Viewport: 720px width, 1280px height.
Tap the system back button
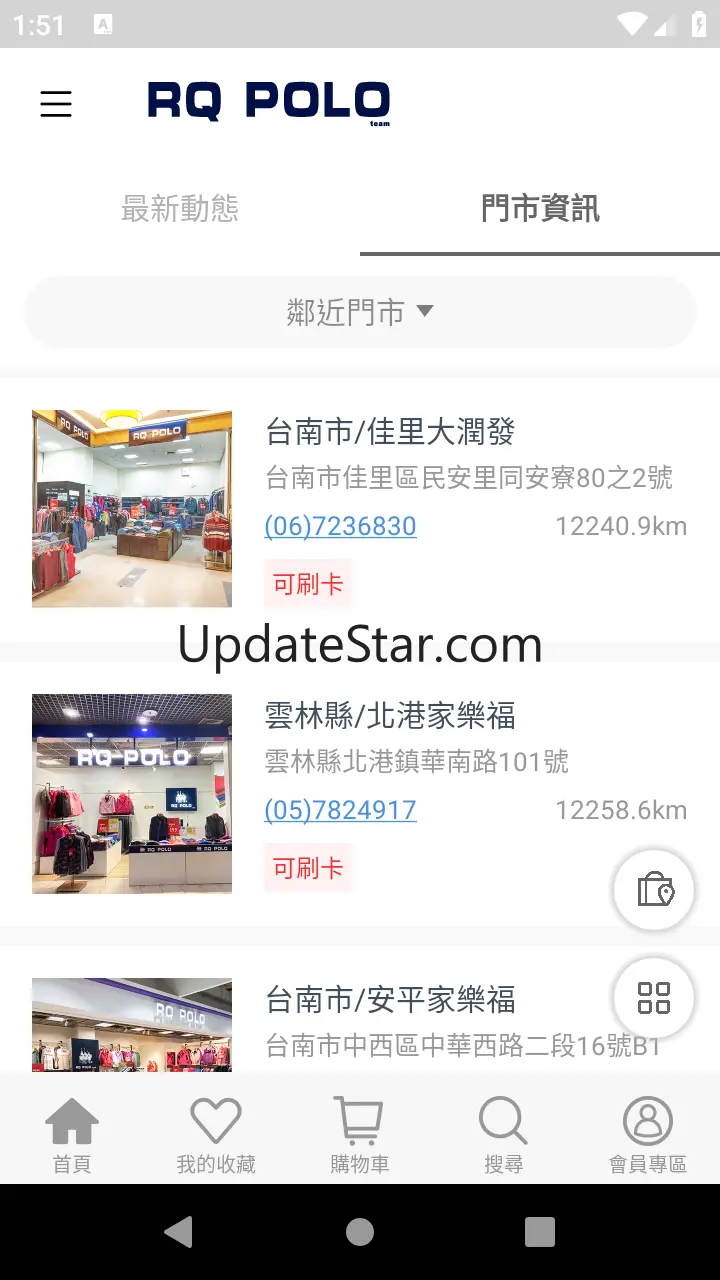tap(179, 1232)
